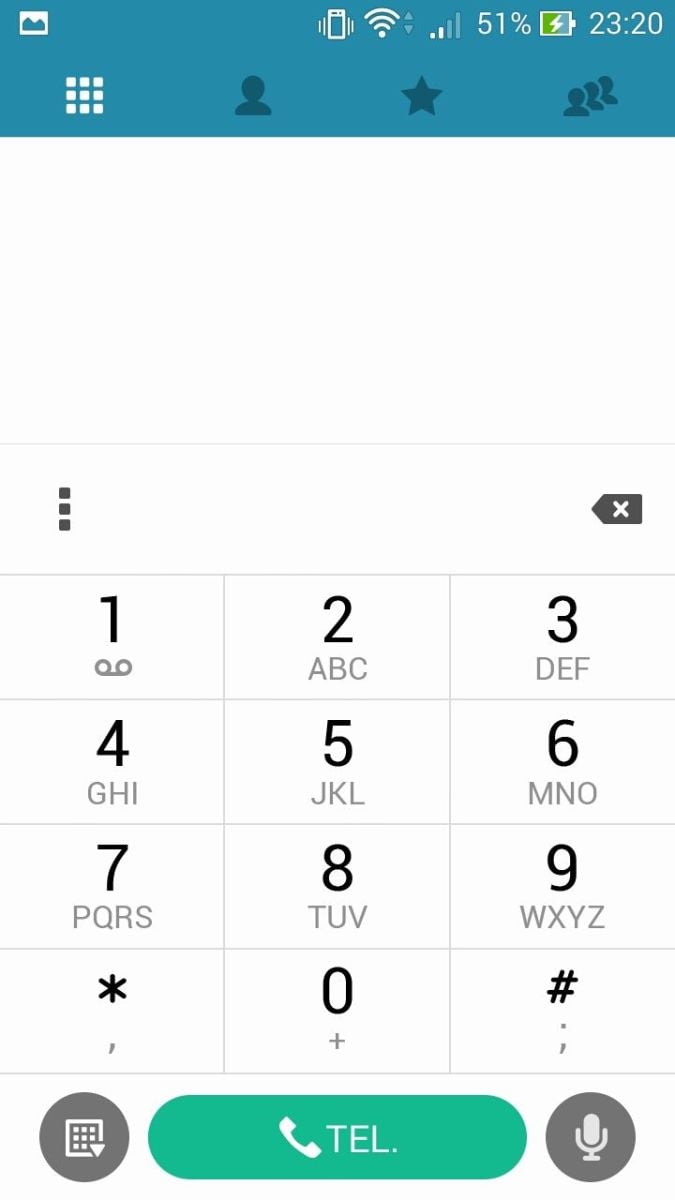Switch to the dialpad tab
675x1200 pixels.
click(x=85, y=96)
